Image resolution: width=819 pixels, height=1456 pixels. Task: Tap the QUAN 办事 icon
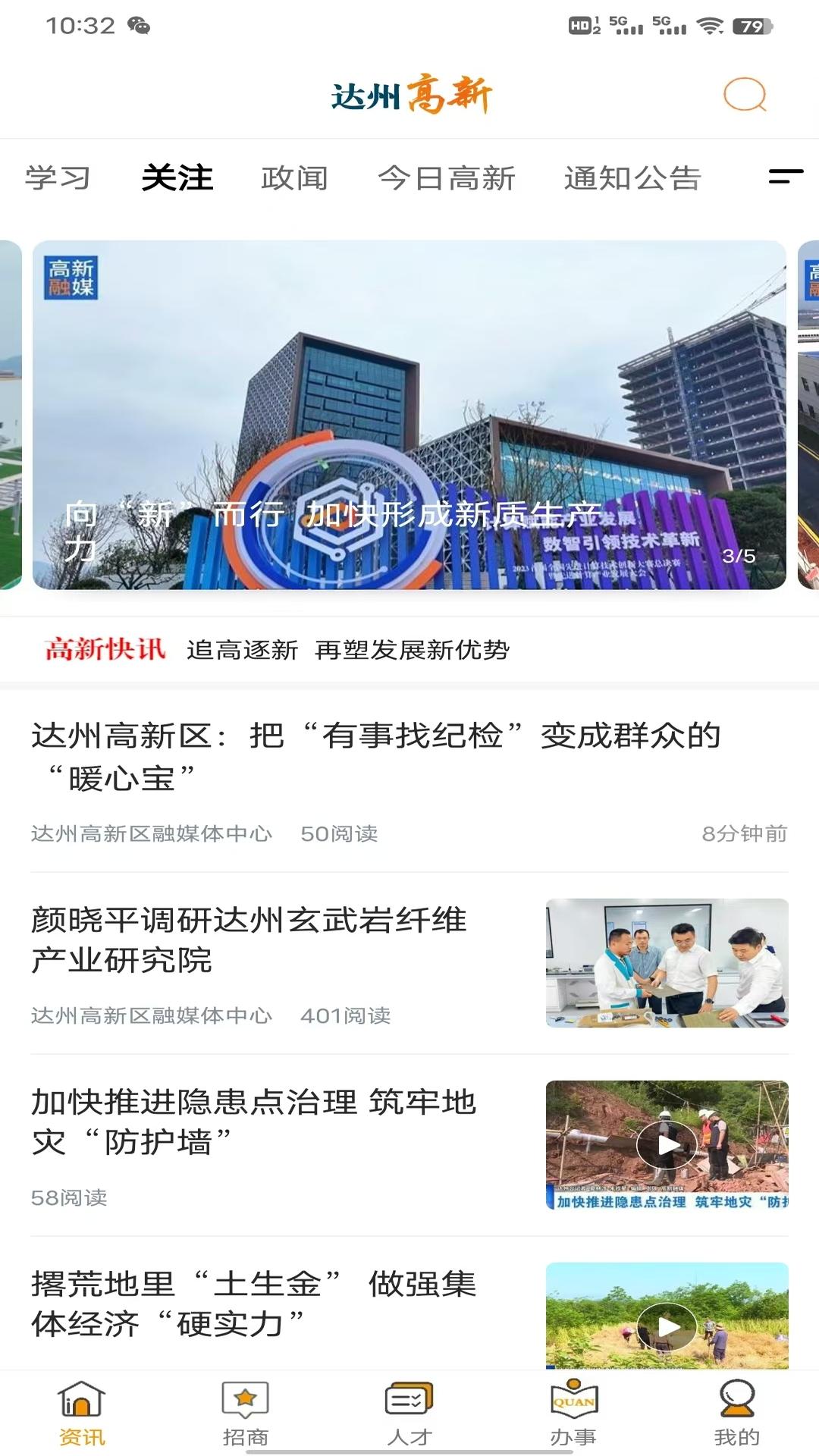(x=573, y=1408)
